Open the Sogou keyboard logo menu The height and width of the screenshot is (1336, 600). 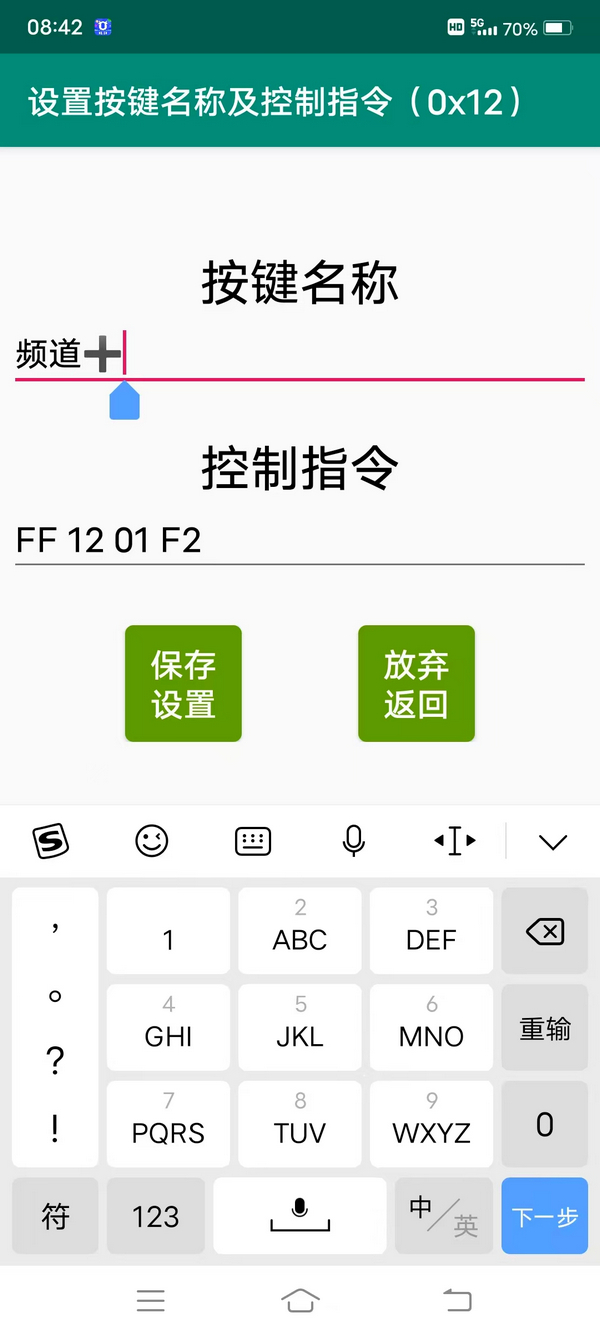click(51, 841)
